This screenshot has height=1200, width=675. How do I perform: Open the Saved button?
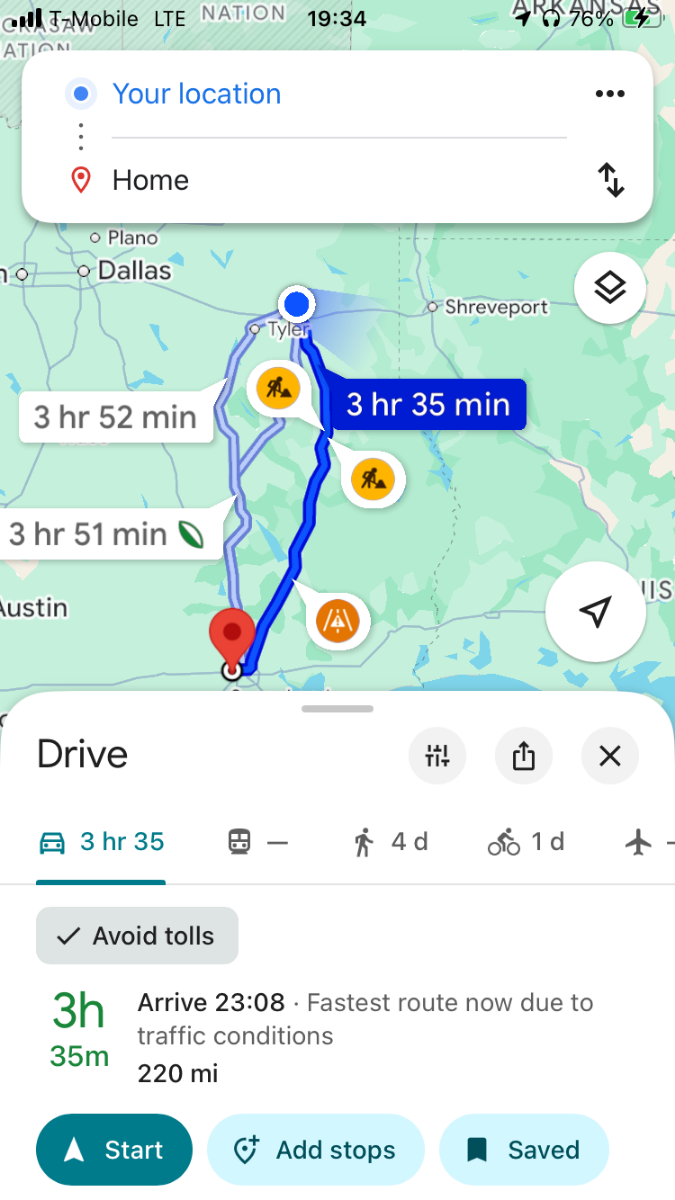tap(524, 1150)
